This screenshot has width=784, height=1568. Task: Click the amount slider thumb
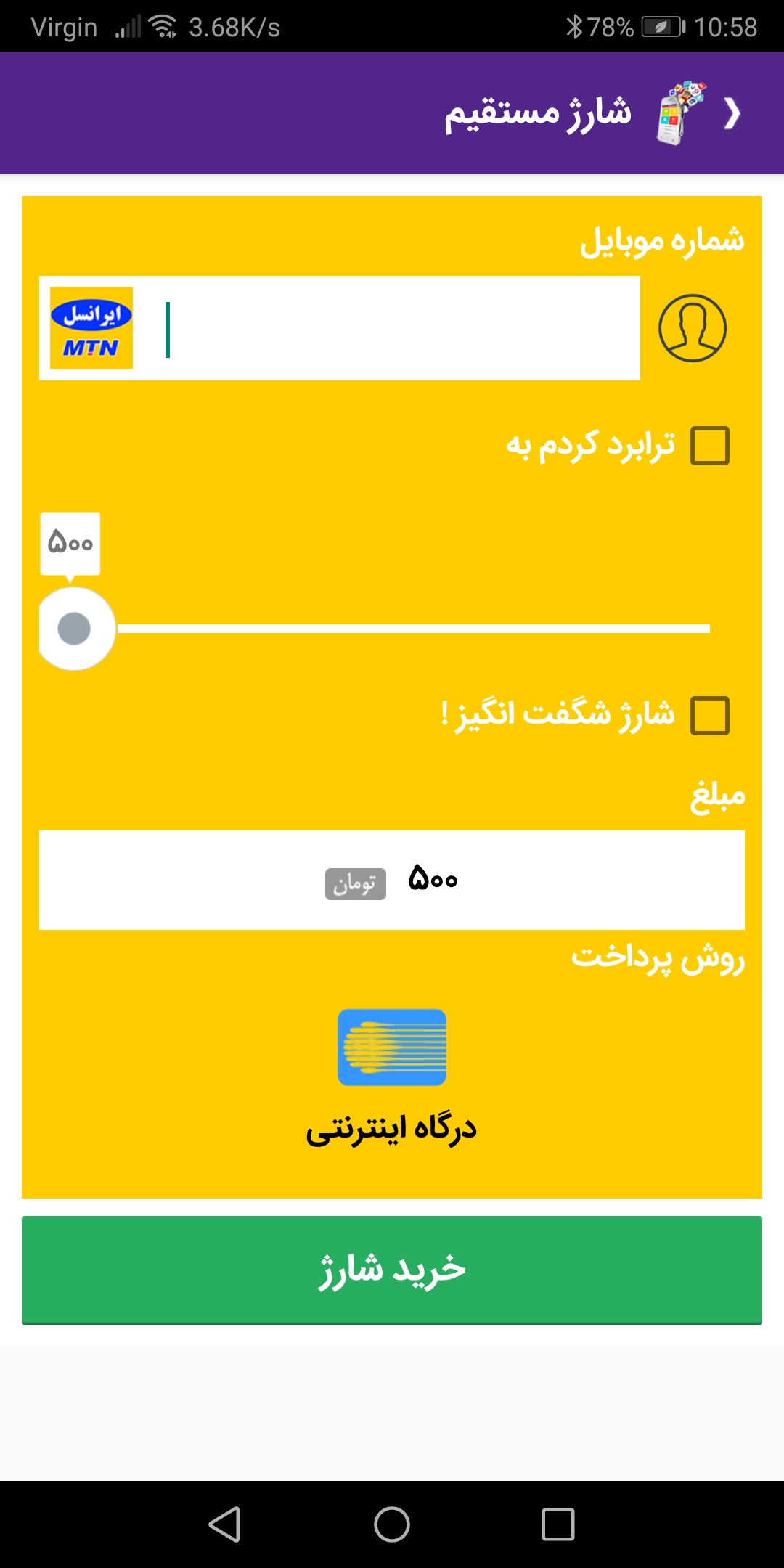(x=74, y=628)
